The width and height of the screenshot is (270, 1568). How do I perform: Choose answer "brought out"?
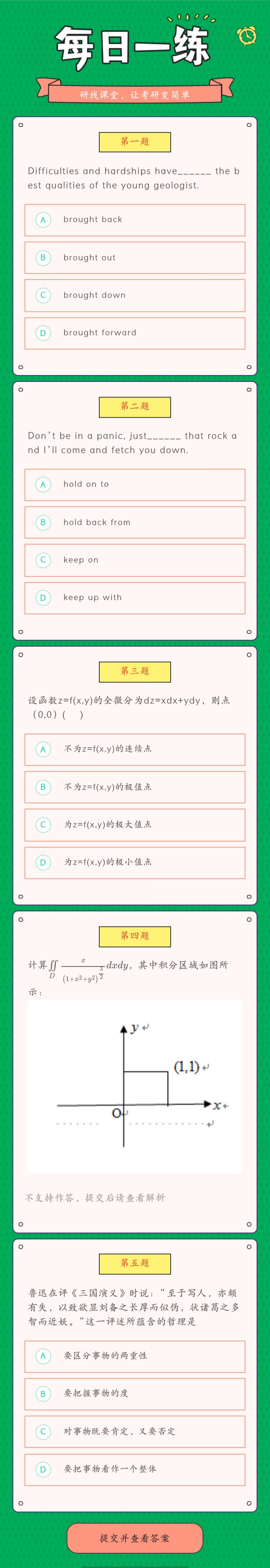[x=135, y=258]
